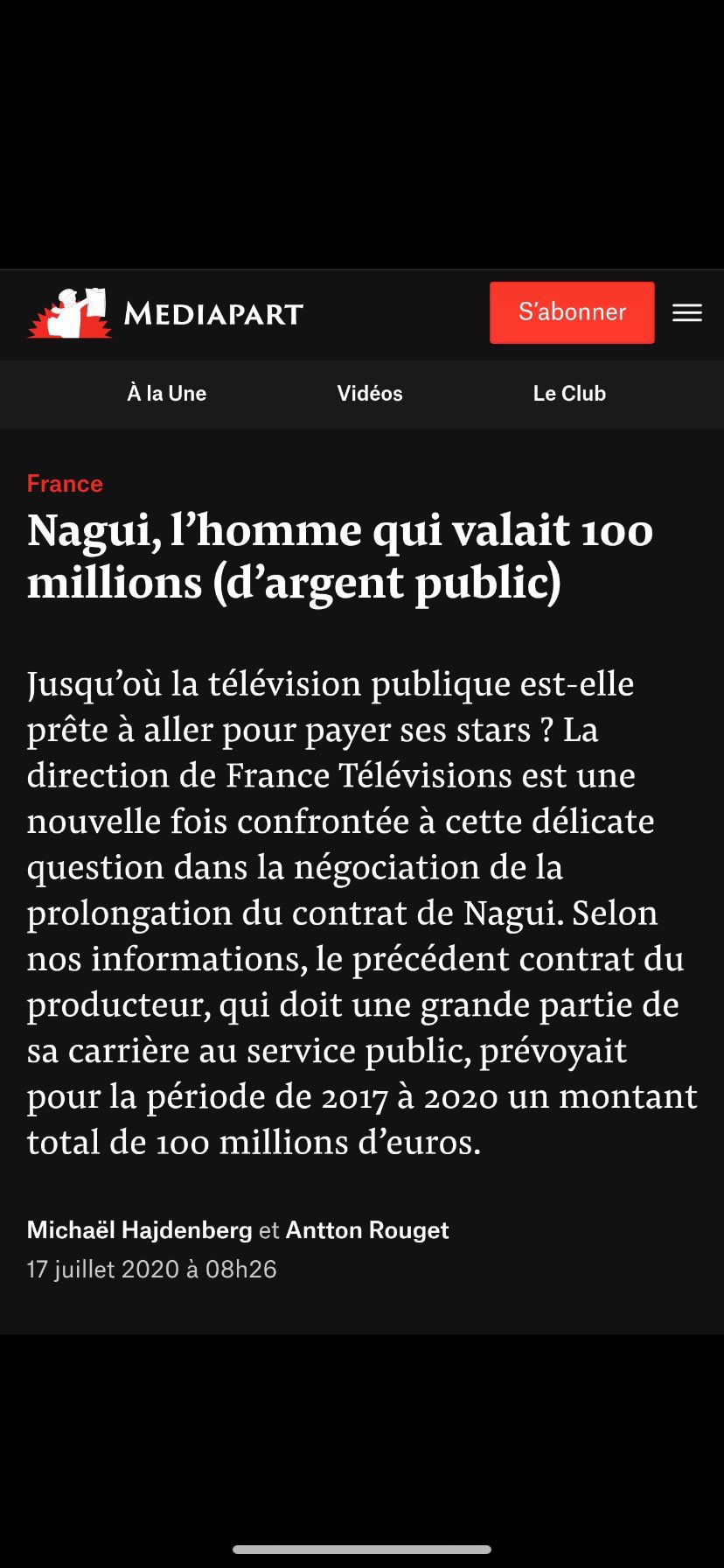Tap the Mediapart logo to go home
Screen dimensions: 724x1568
(166, 313)
